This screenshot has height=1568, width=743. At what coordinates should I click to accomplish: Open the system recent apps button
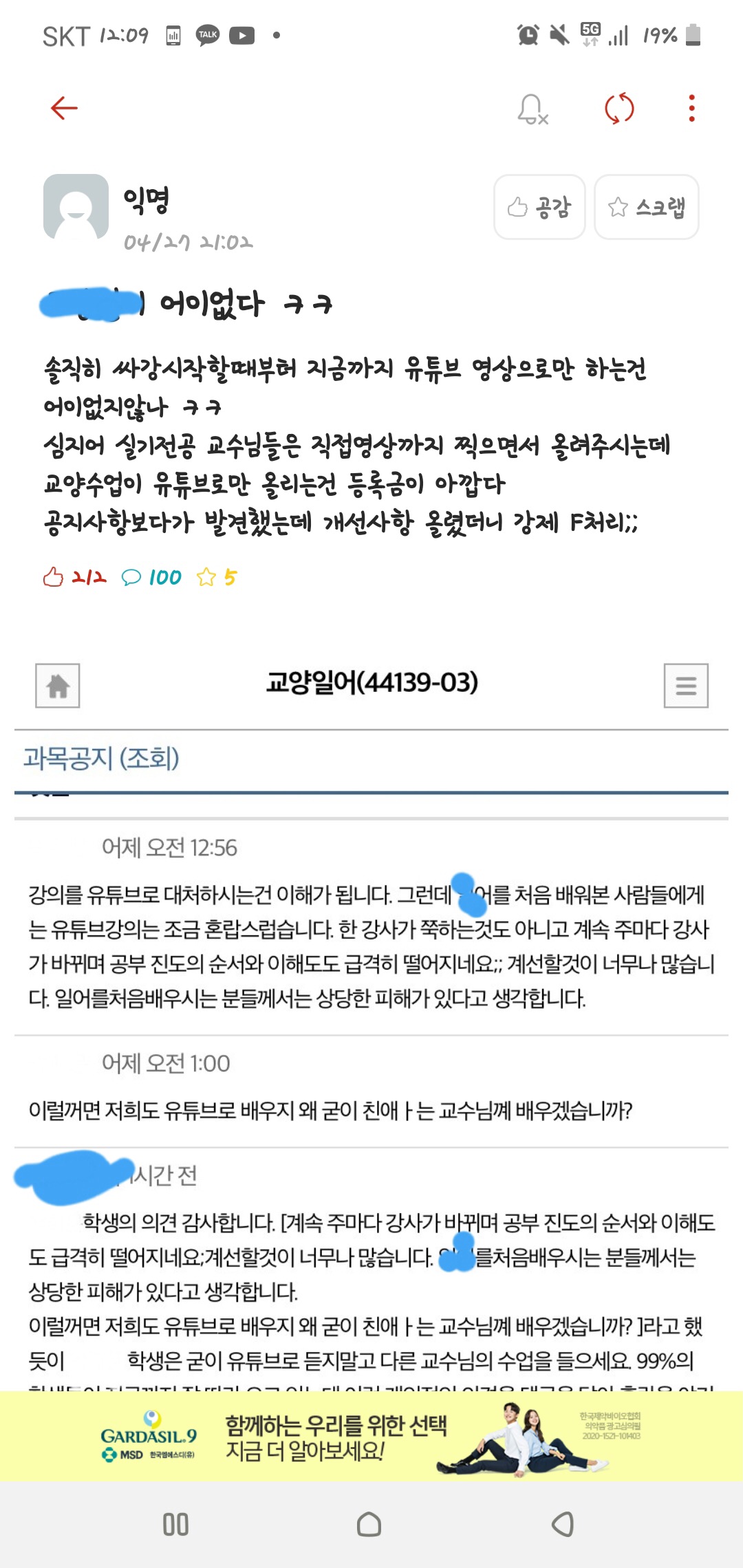175,1525
